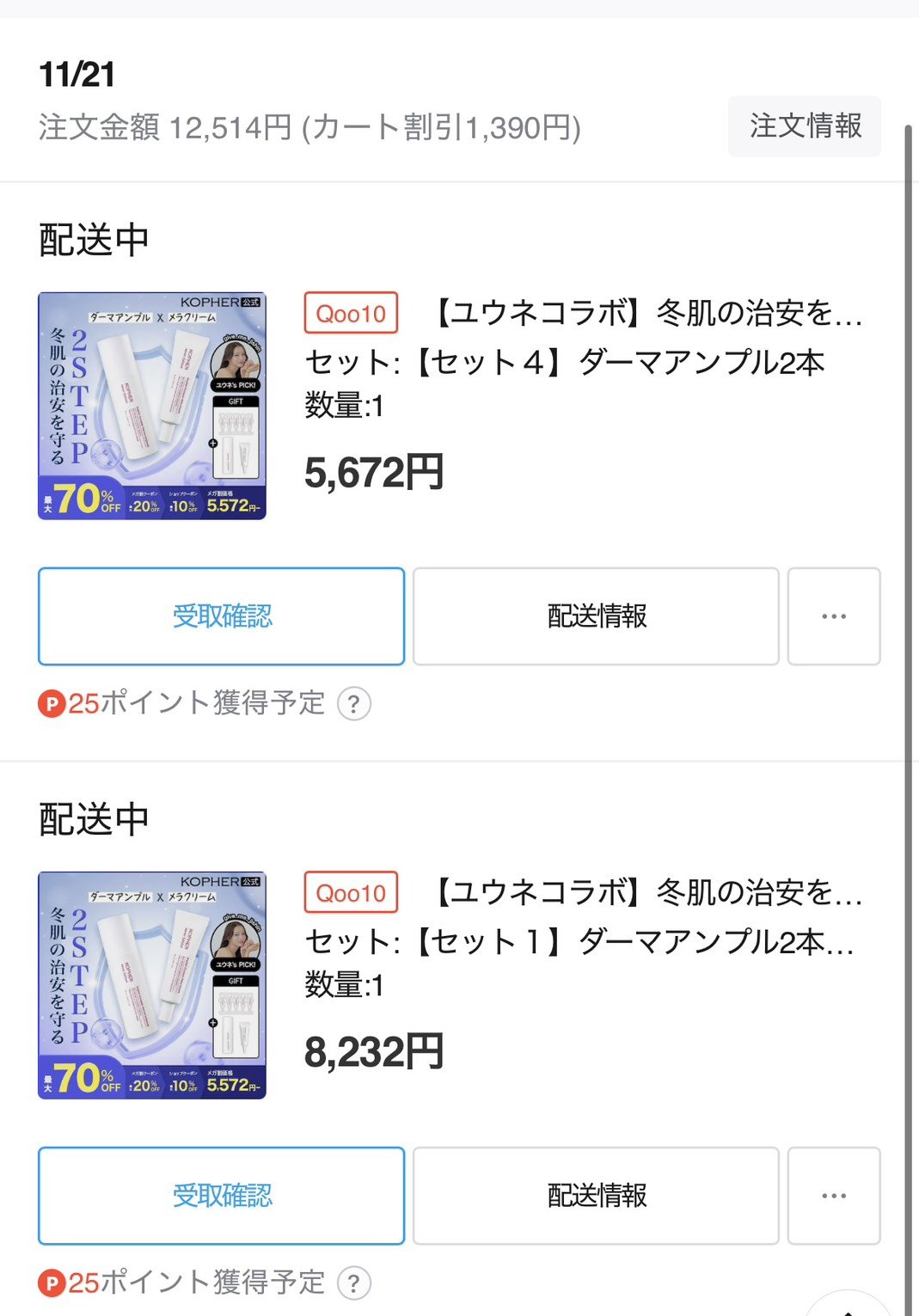Click the Qoo10 shop badge on second order
This screenshot has width=919, height=1316.
click(x=350, y=893)
